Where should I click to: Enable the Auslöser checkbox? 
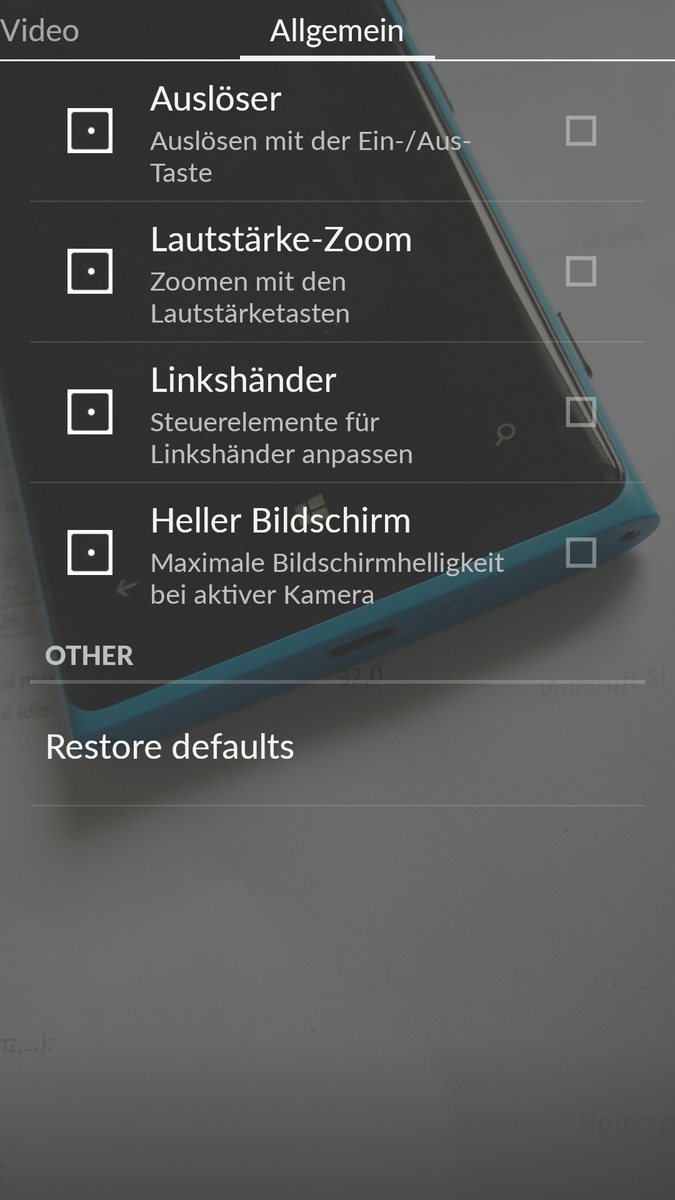[581, 131]
